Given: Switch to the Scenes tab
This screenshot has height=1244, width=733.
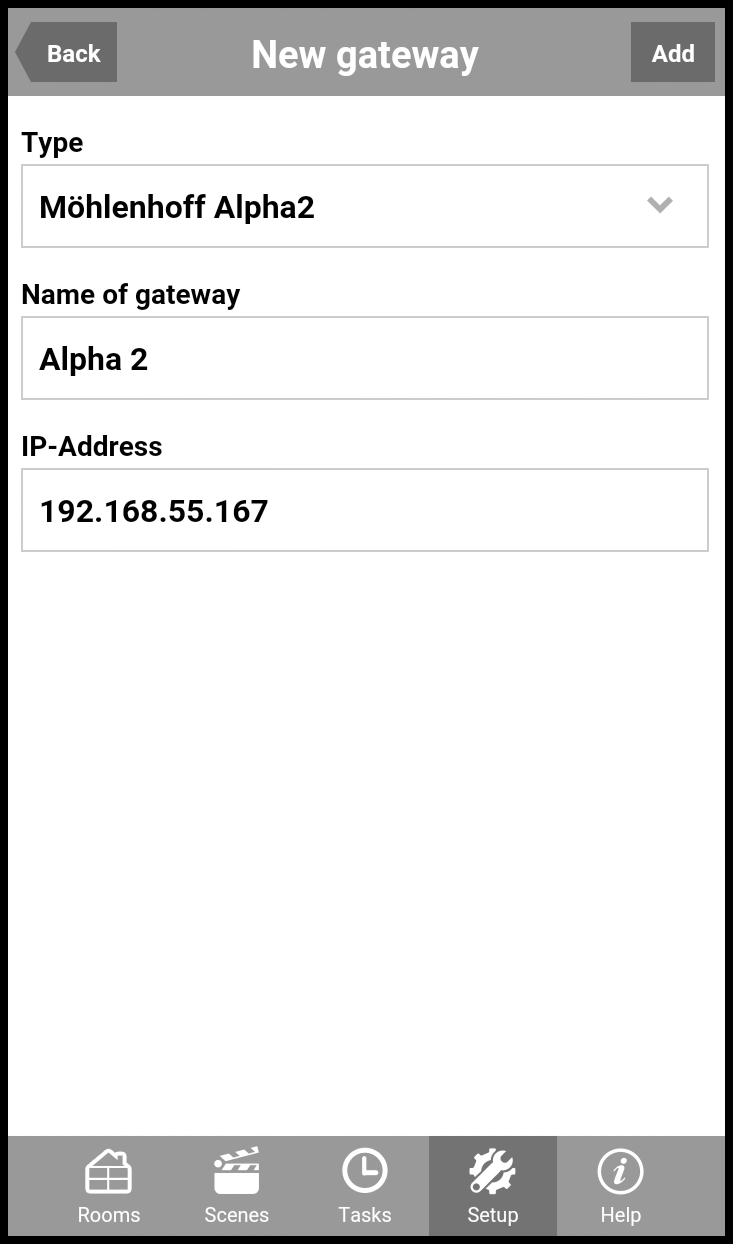Looking at the screenshot, I should (x=237, y=1187).
